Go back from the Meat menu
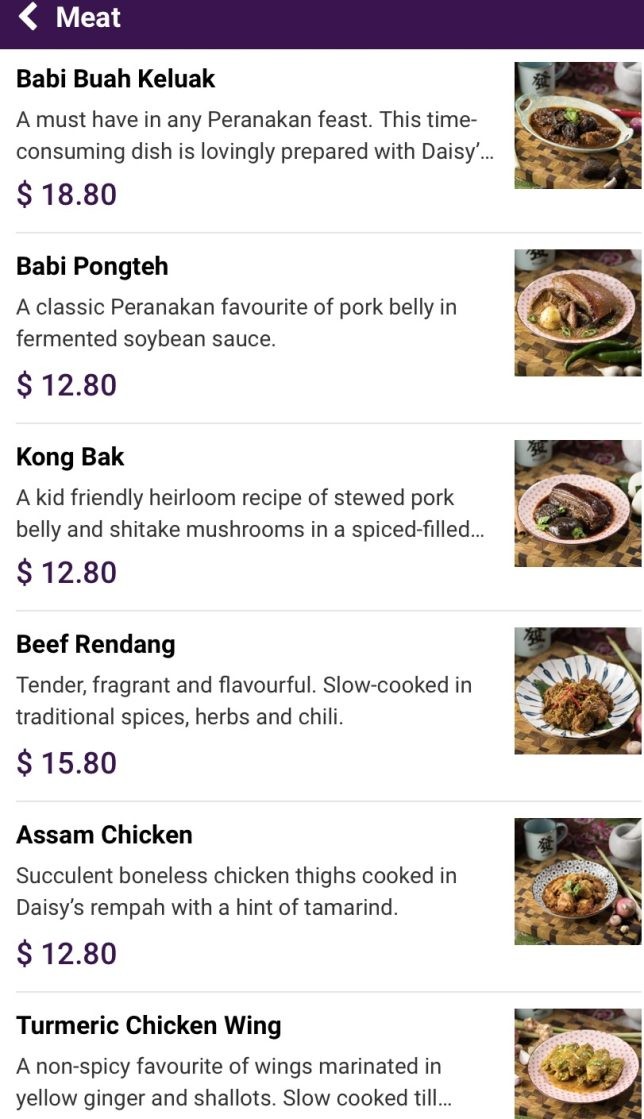 [29, 17]
